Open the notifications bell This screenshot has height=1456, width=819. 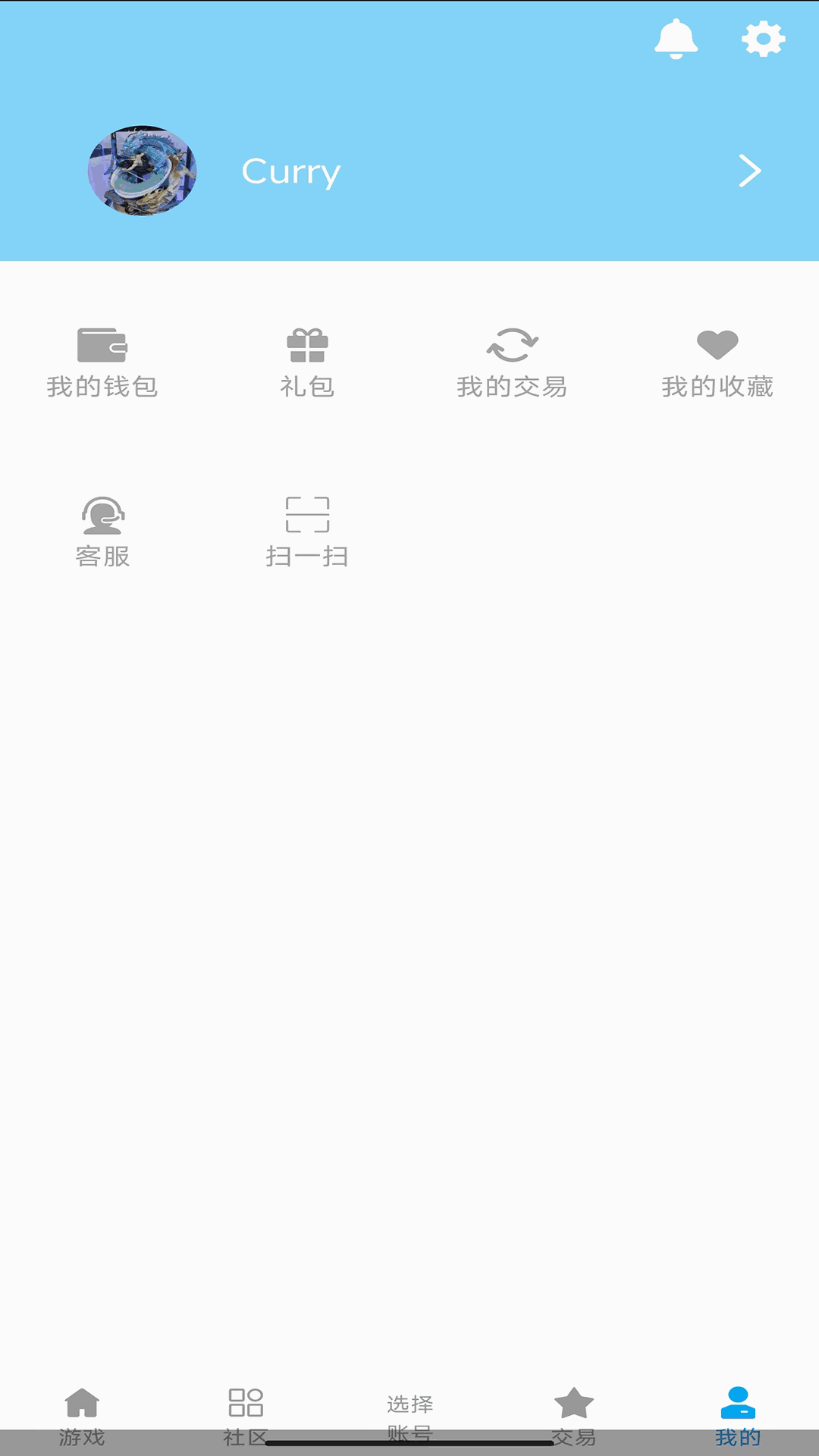point(676,39)
